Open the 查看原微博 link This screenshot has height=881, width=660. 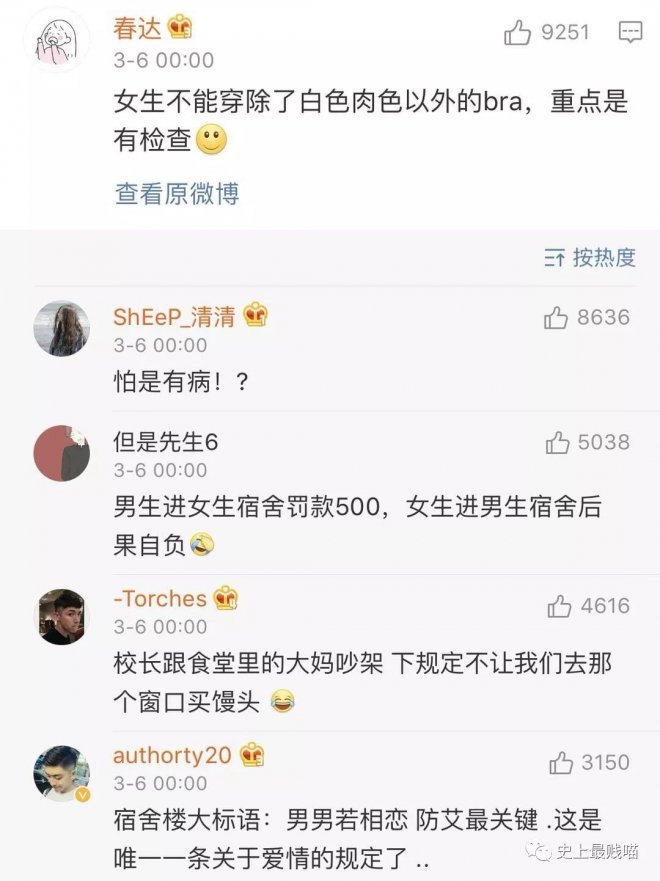click(177, 193)
